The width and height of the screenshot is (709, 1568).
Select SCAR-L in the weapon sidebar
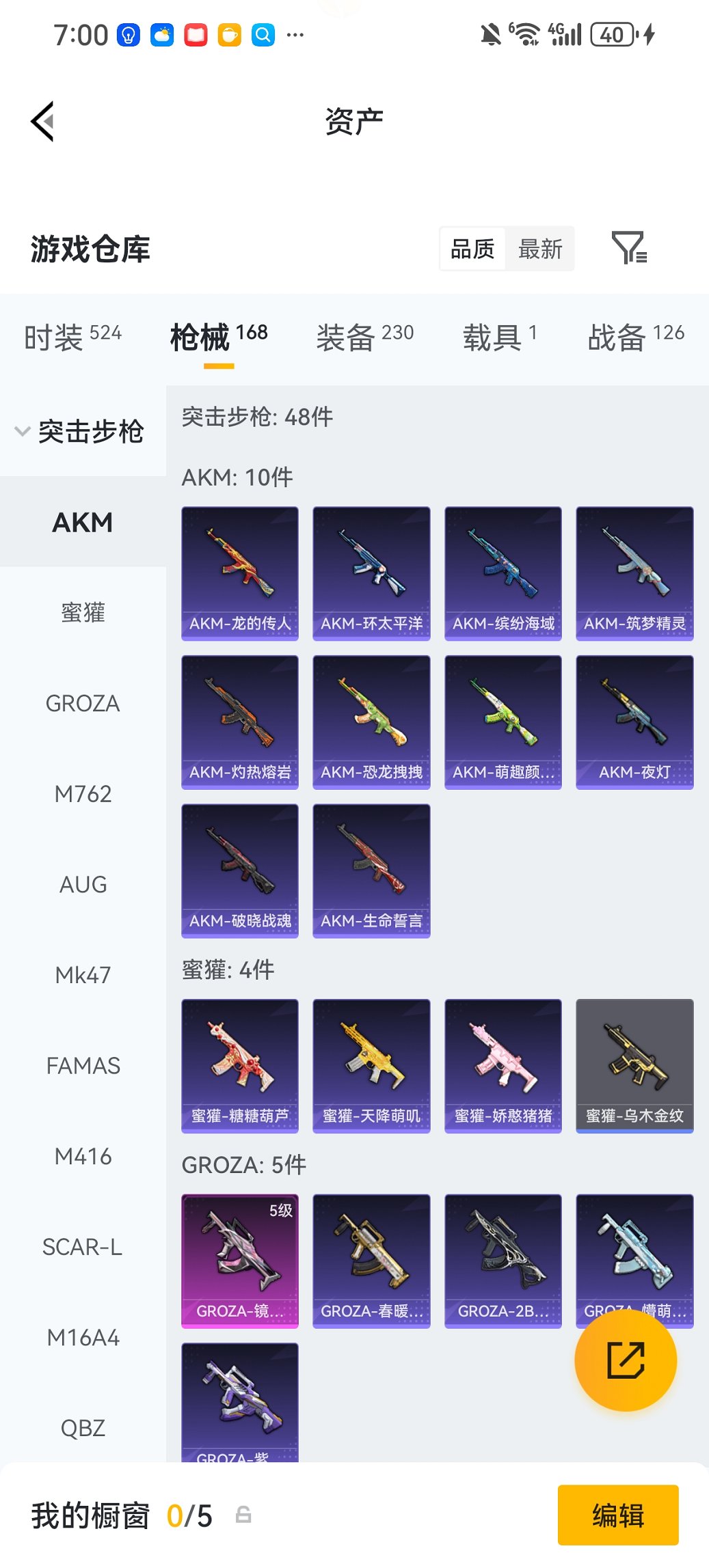pos(83,1247)
